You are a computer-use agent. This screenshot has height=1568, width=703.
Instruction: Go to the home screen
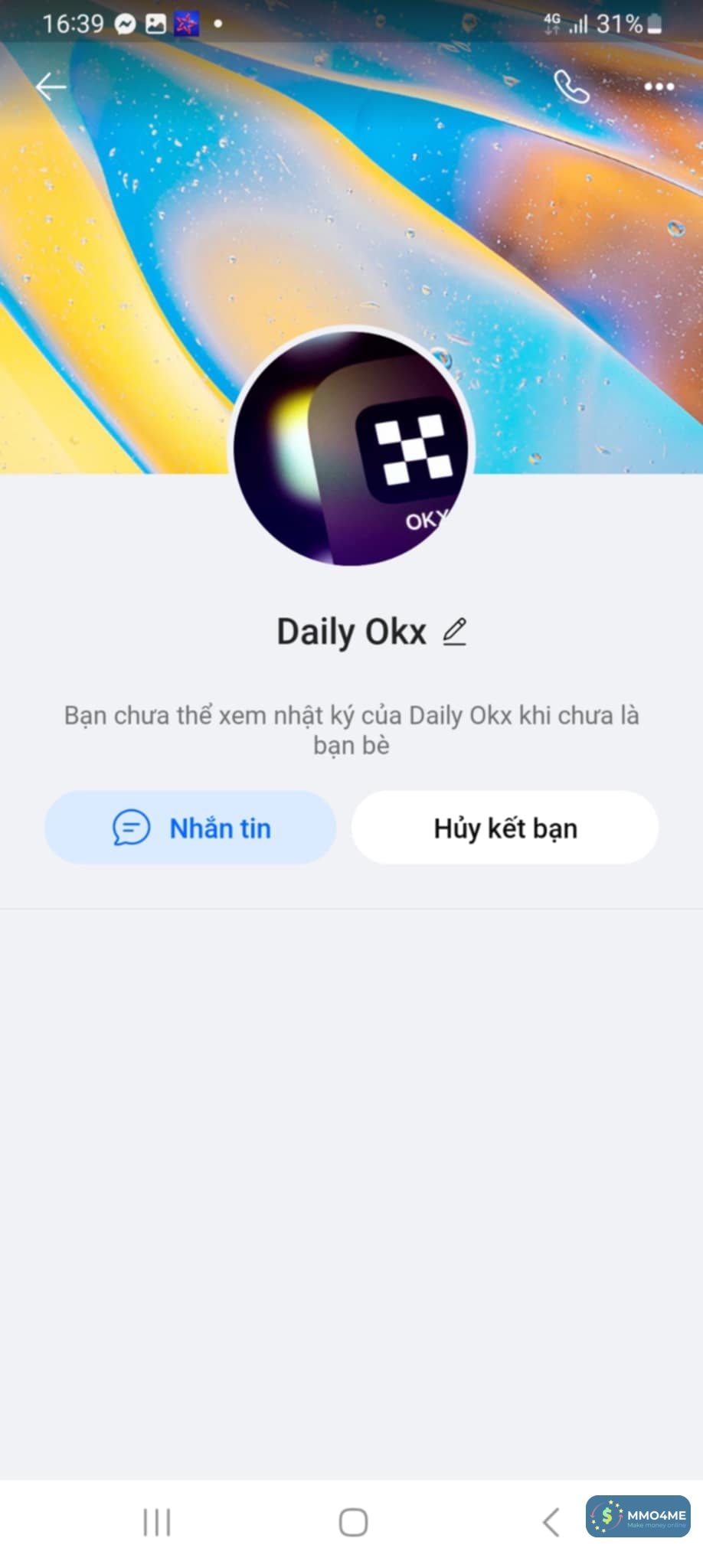coord(353,1522)
